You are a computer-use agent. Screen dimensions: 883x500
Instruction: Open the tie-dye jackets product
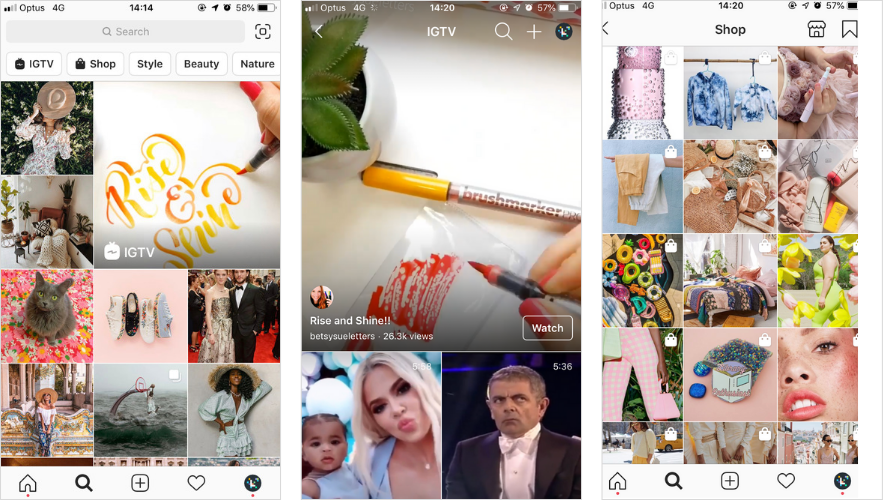pos(729,93)
